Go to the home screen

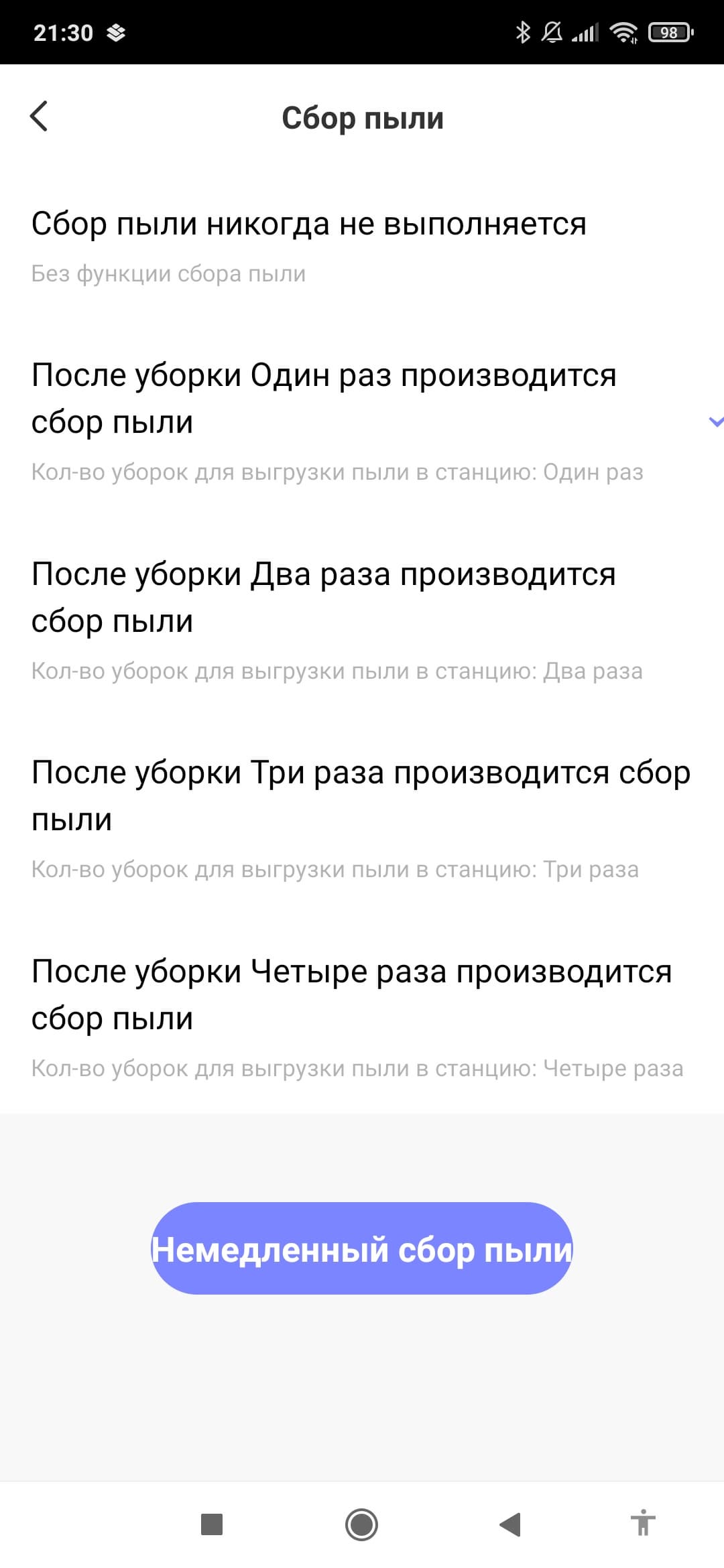pyautogui.click(x=361, y=1524)
